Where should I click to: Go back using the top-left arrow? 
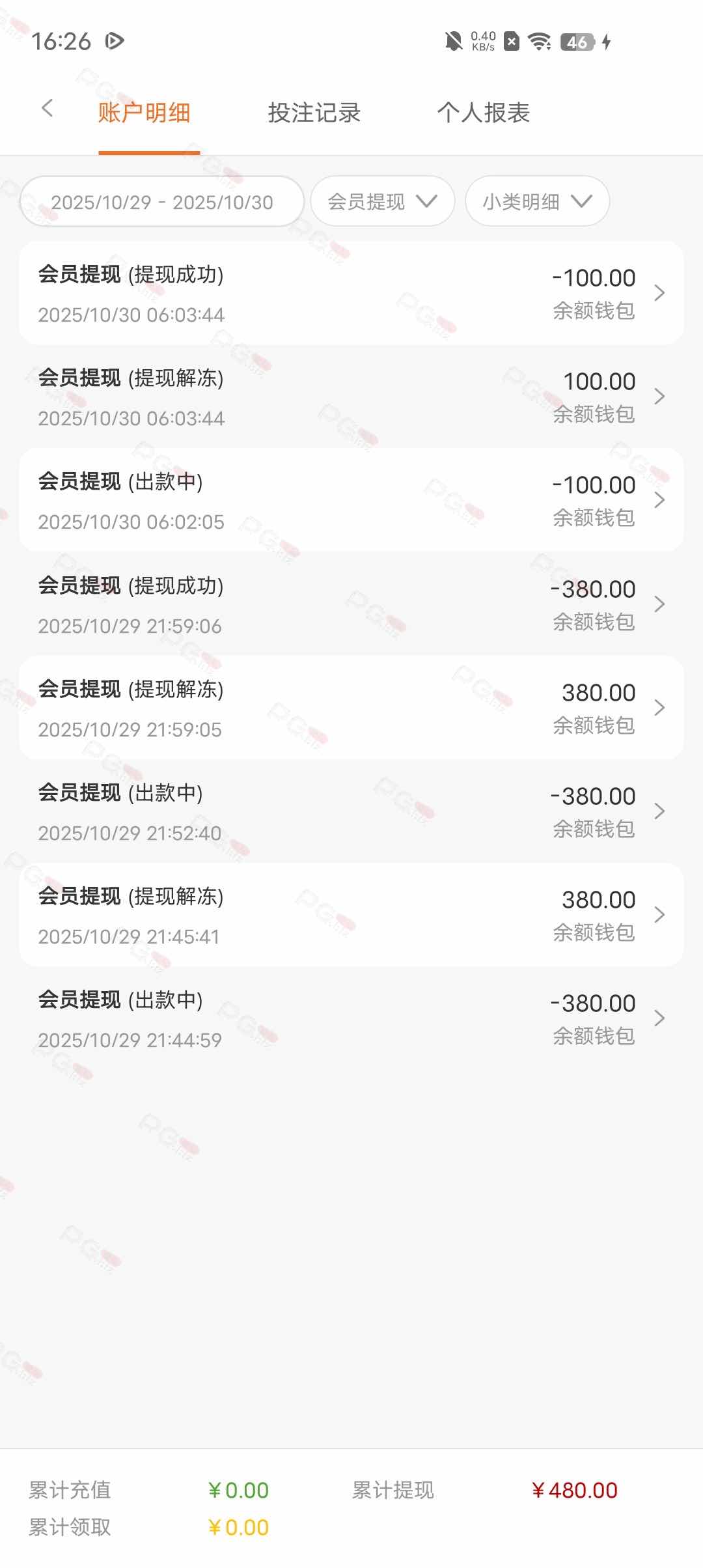47,109
